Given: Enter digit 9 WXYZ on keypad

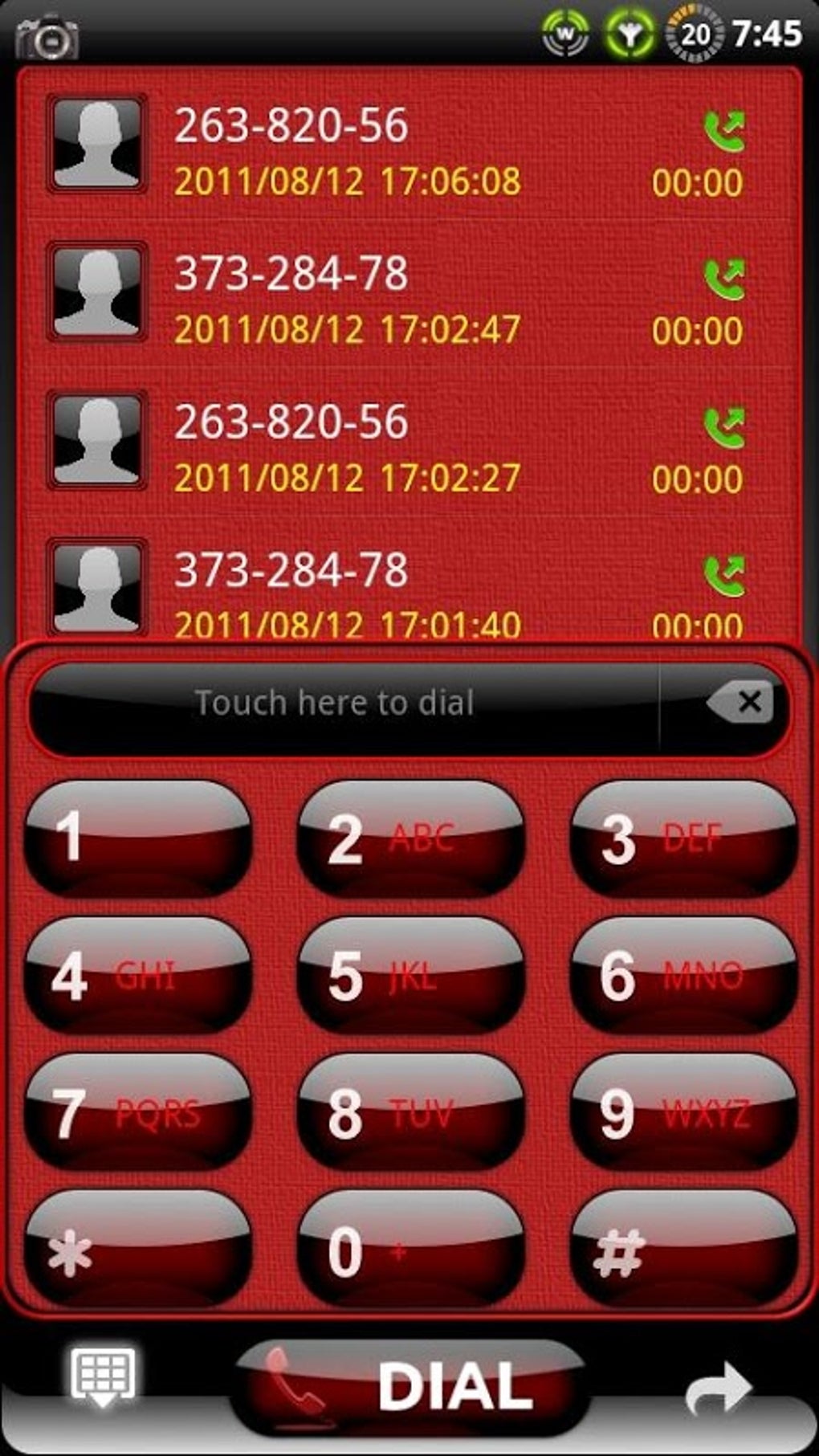Looking at the screenshot, I should [x=683, y=1112].
